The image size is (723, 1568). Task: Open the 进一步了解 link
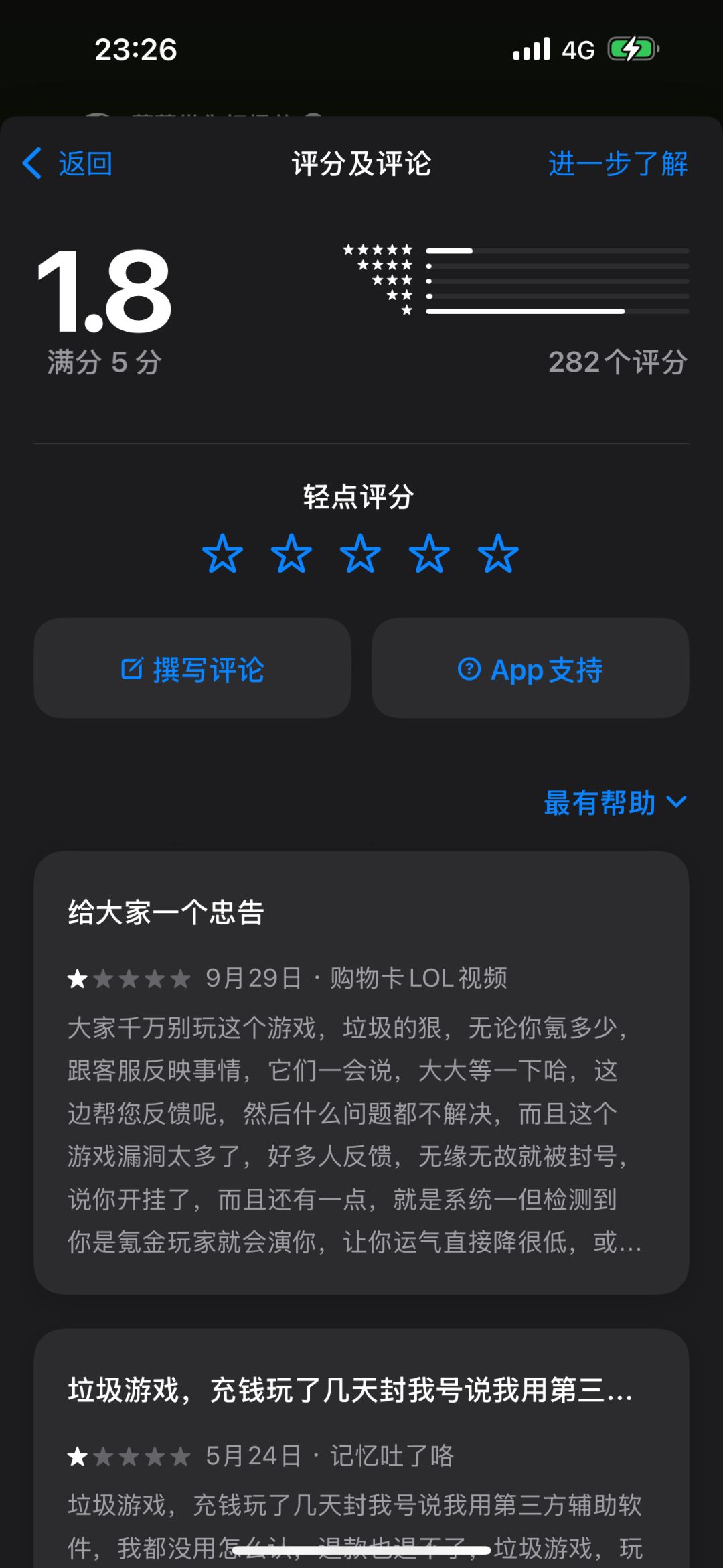tap(618, 163)
